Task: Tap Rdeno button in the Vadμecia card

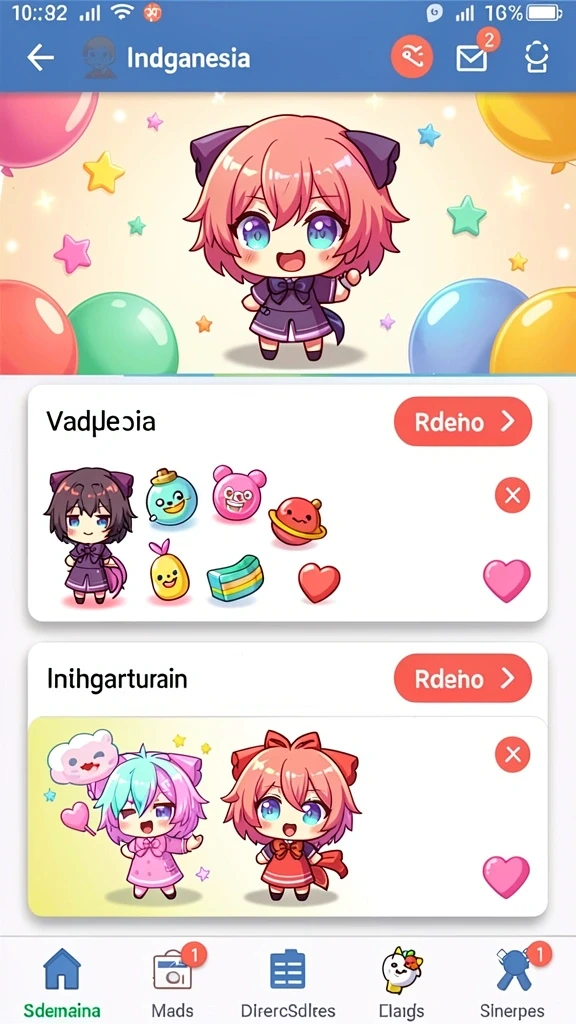Action: pos(463,421)
